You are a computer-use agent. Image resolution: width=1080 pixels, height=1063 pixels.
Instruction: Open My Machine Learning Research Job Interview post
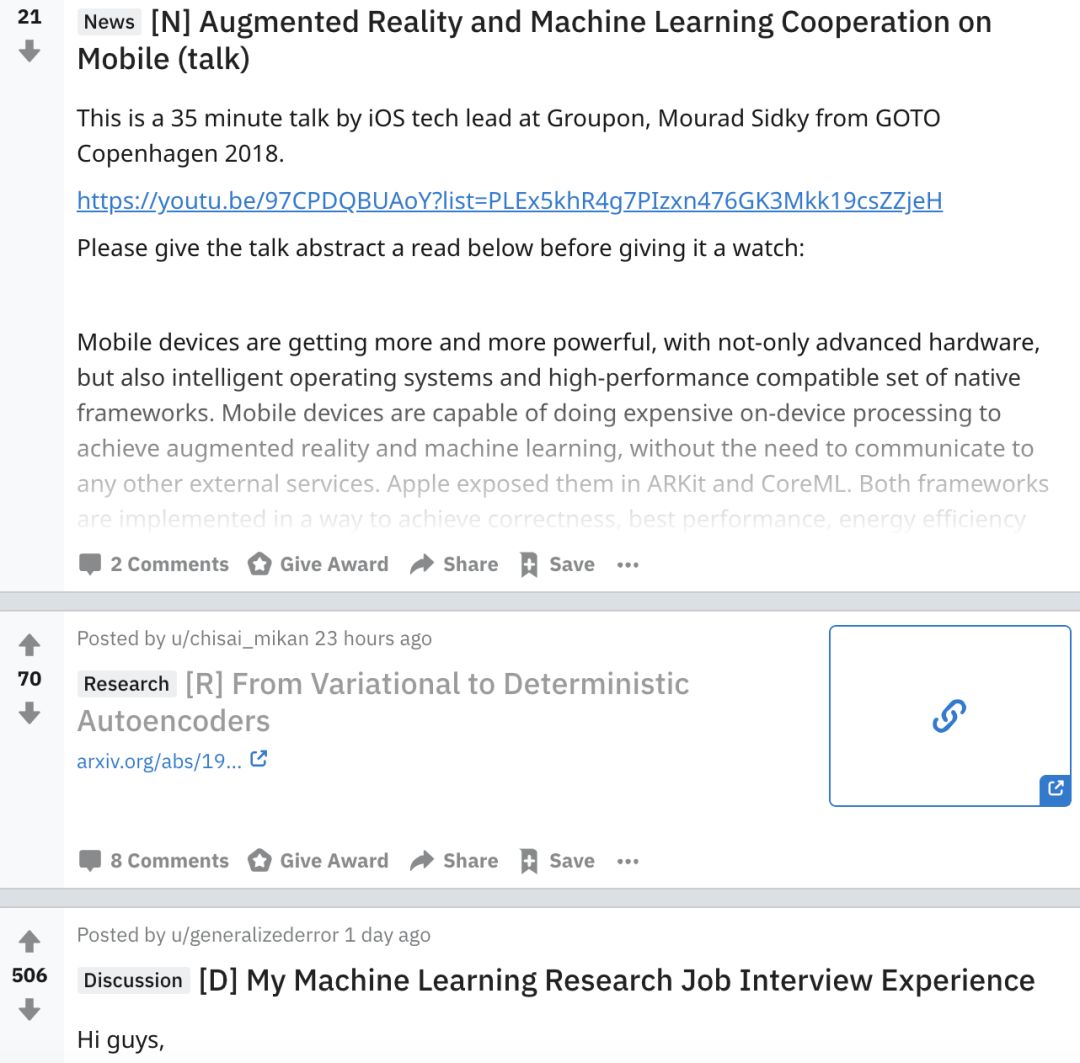click(615, 980)
